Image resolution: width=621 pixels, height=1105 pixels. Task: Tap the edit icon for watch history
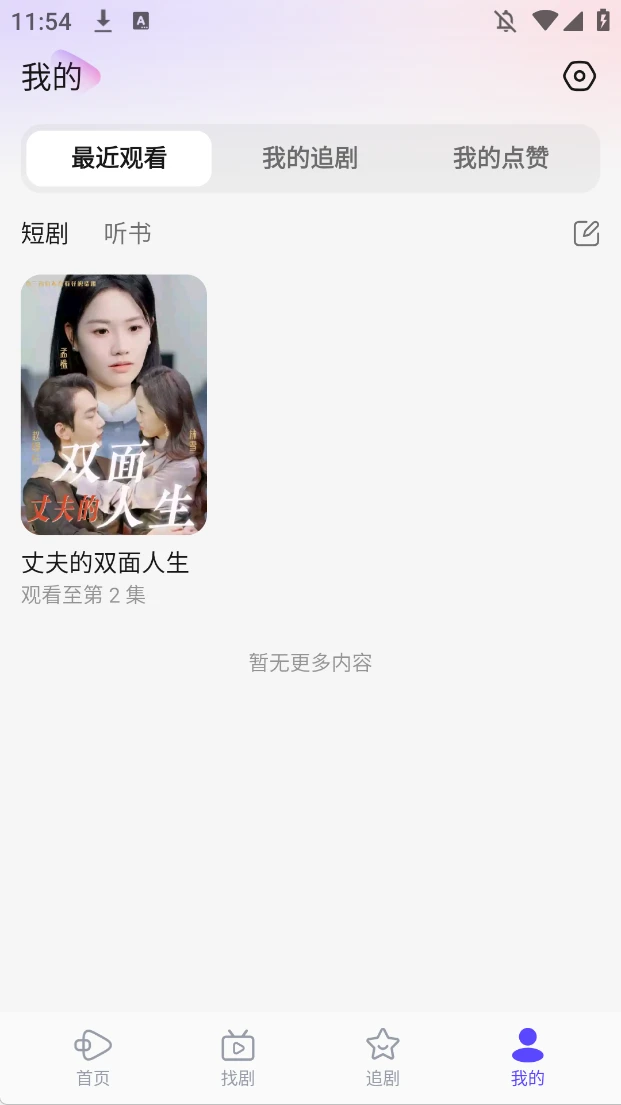586,234
